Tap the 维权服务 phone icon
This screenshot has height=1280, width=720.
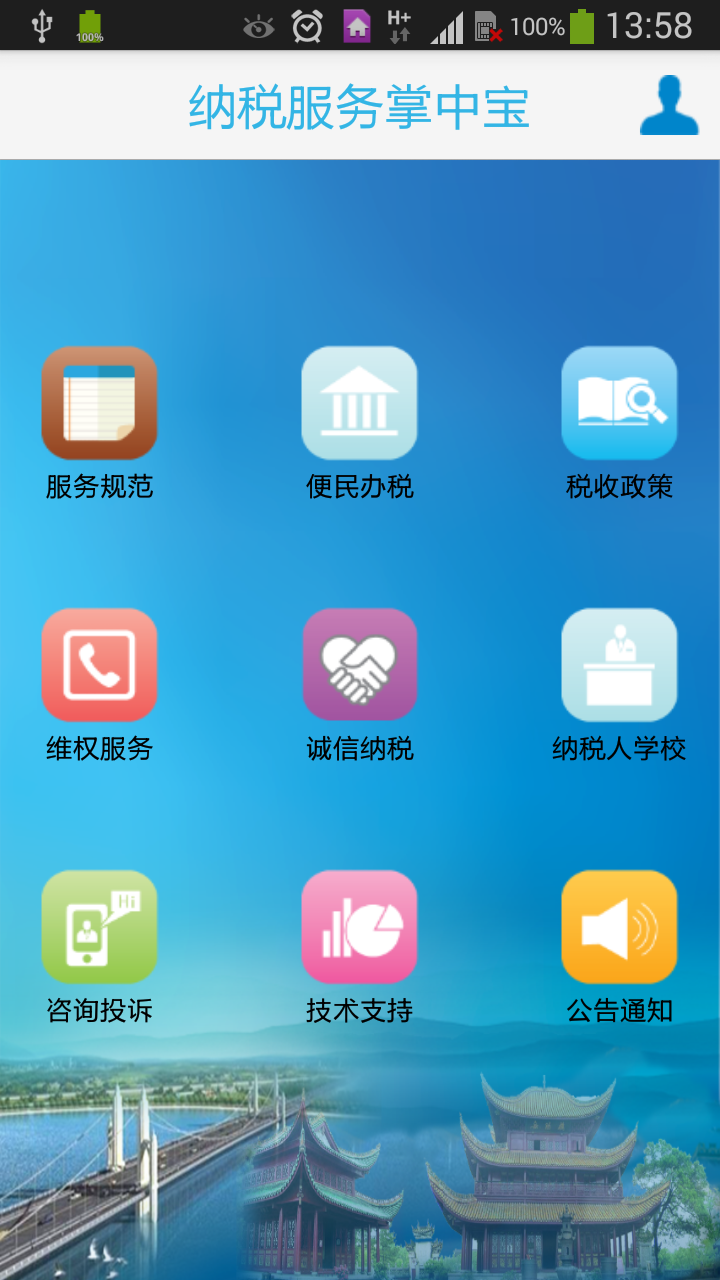tap(99, 665)
